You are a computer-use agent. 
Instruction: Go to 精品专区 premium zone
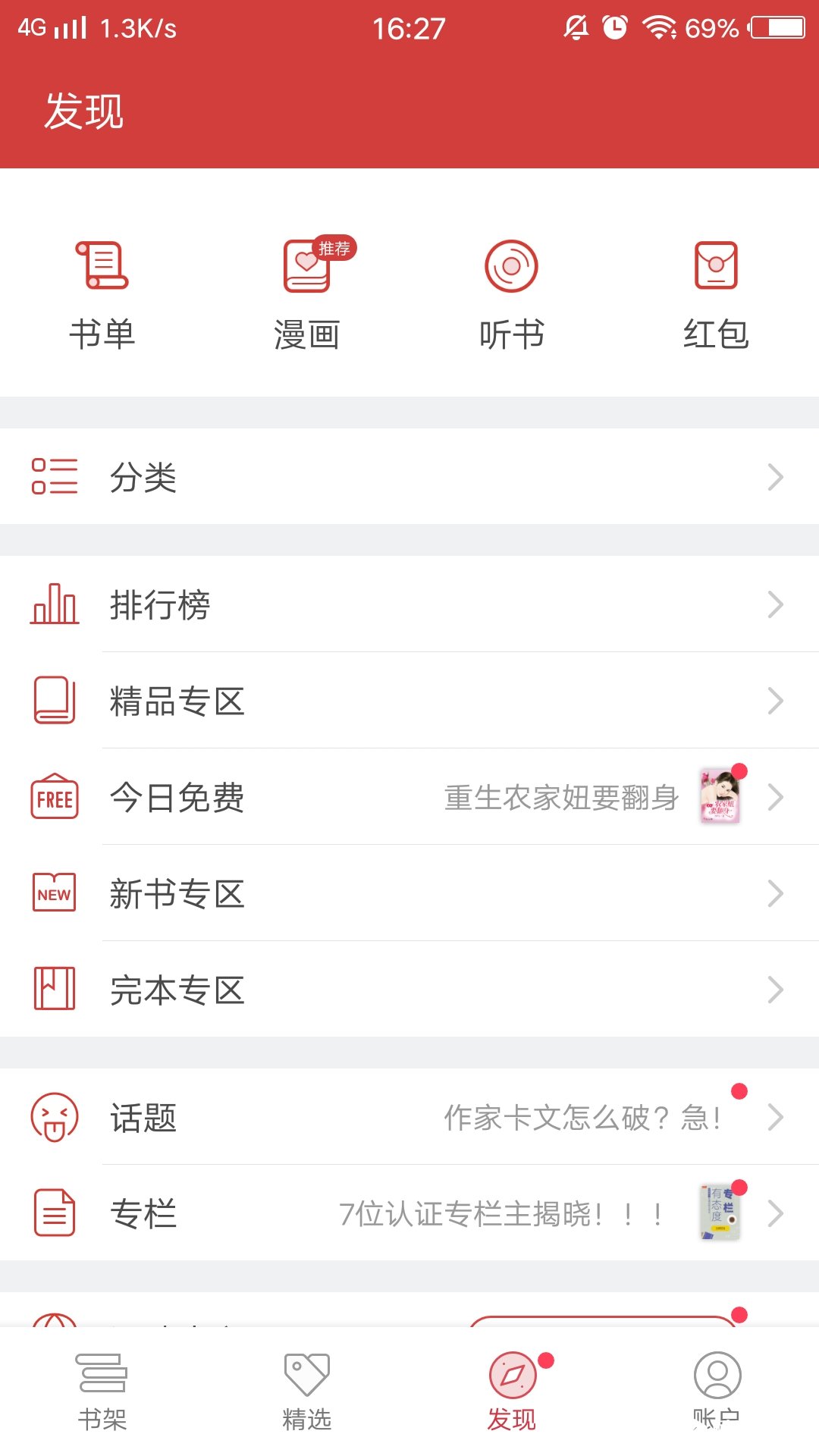[409, 701]
